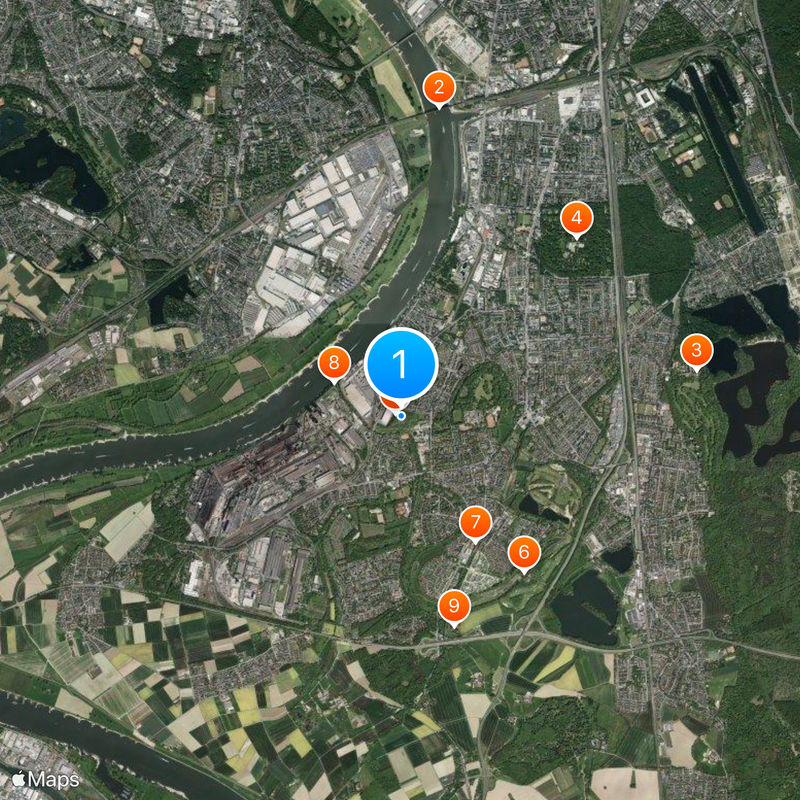Tap map pin number 9

point(454,606)
